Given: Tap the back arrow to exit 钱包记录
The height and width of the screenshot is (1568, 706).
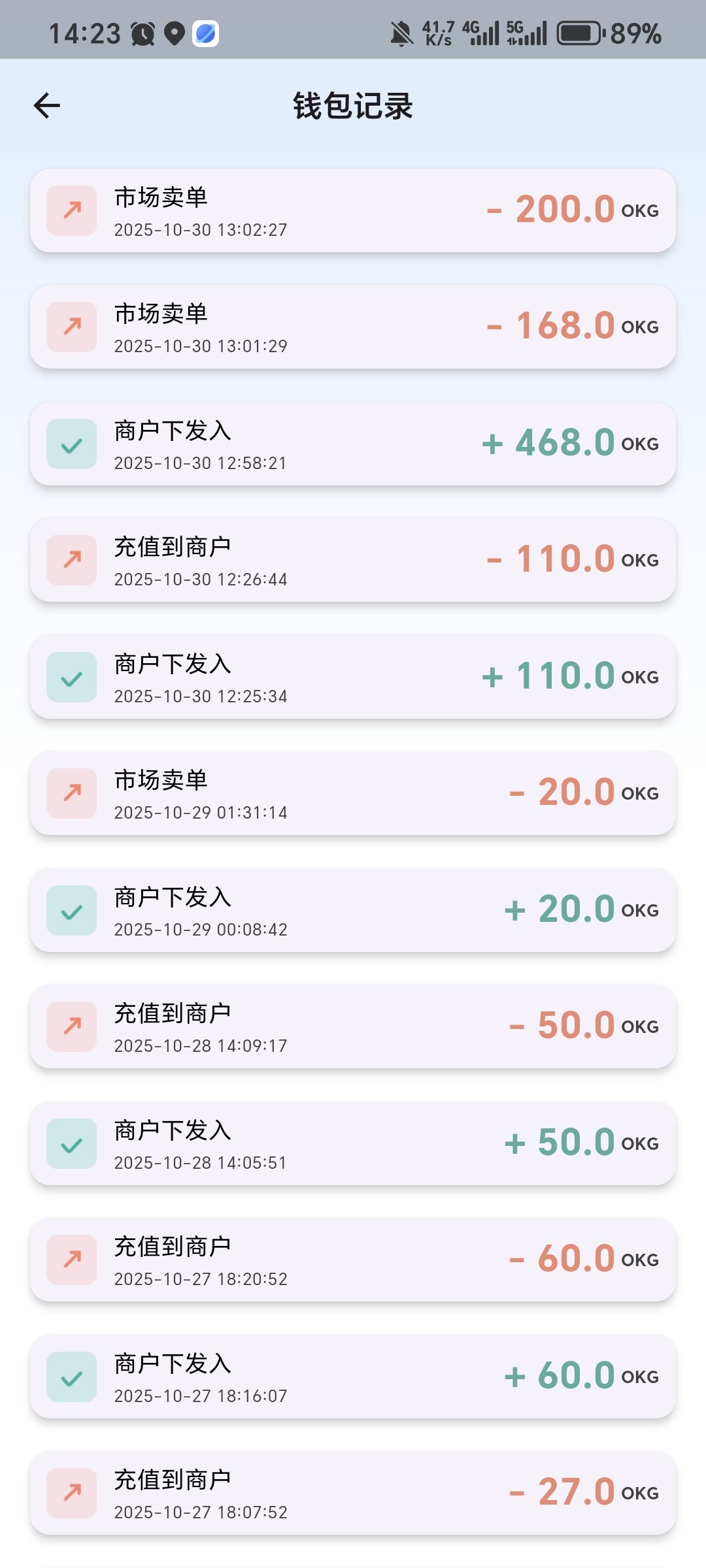Looking at the screenshot, I should click(46, 105).
